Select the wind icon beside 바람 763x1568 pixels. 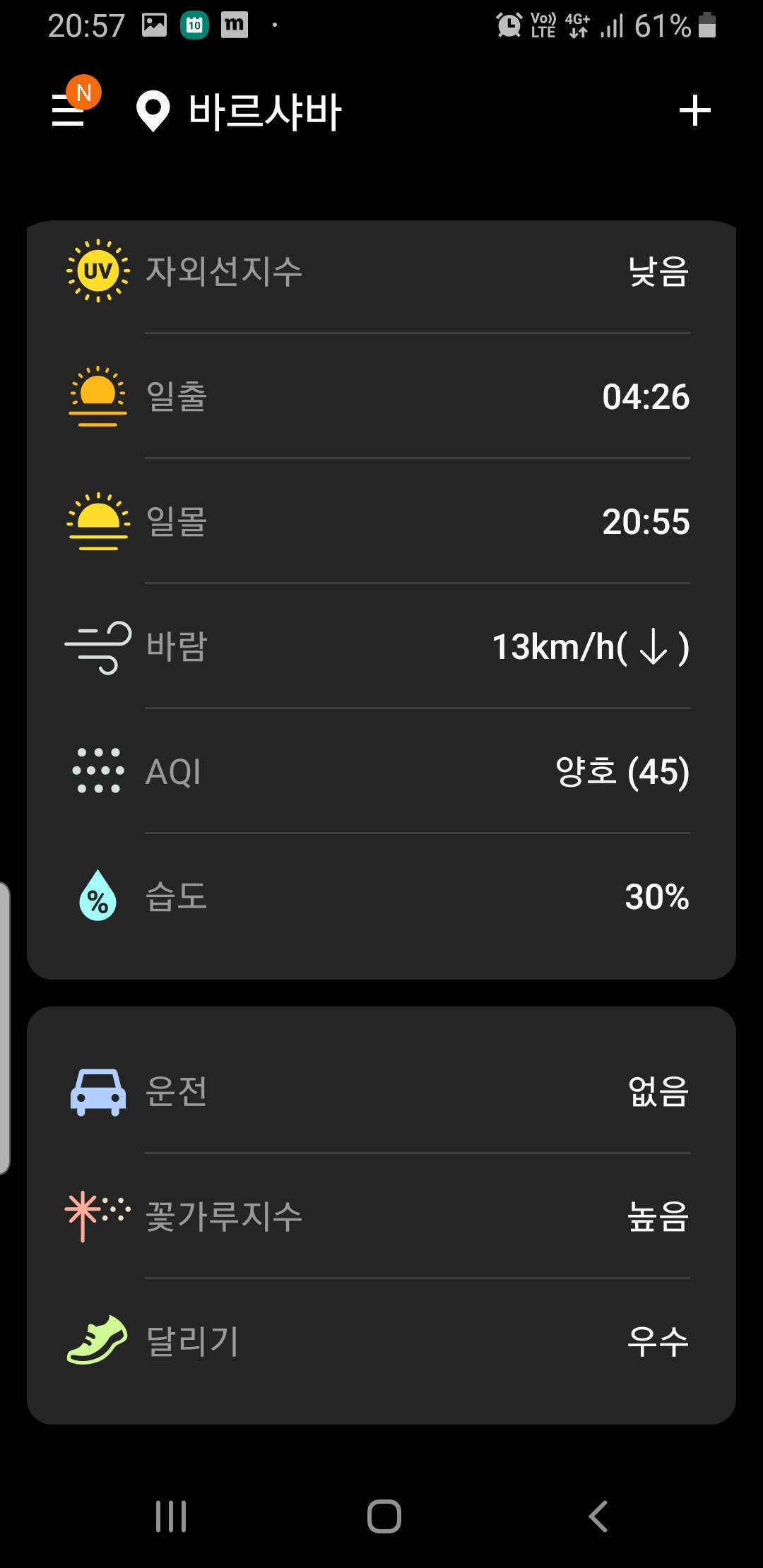(x=97, y=648)
